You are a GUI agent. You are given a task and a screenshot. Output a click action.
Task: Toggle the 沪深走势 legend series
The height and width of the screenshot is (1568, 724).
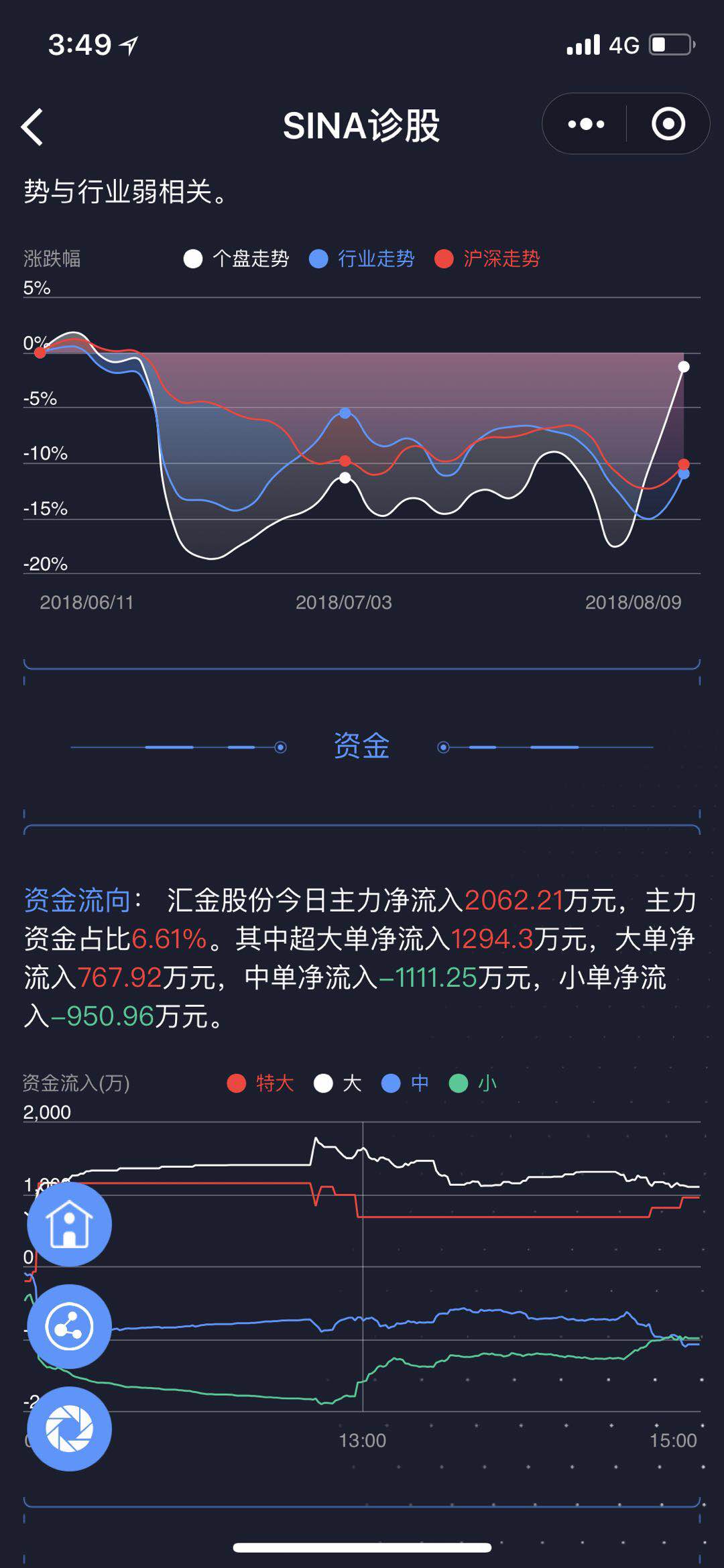(x=487, y=259)
